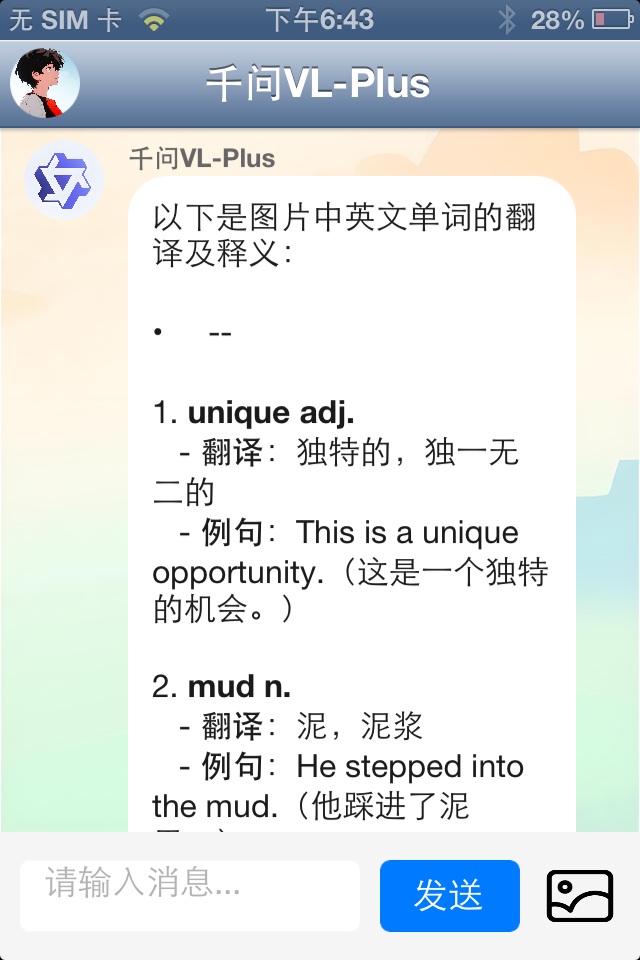Image resolution: width=640 pixels, height=960 pixels.
Task: Tap the 发送 send button
Action: click(x=449, y=895)
